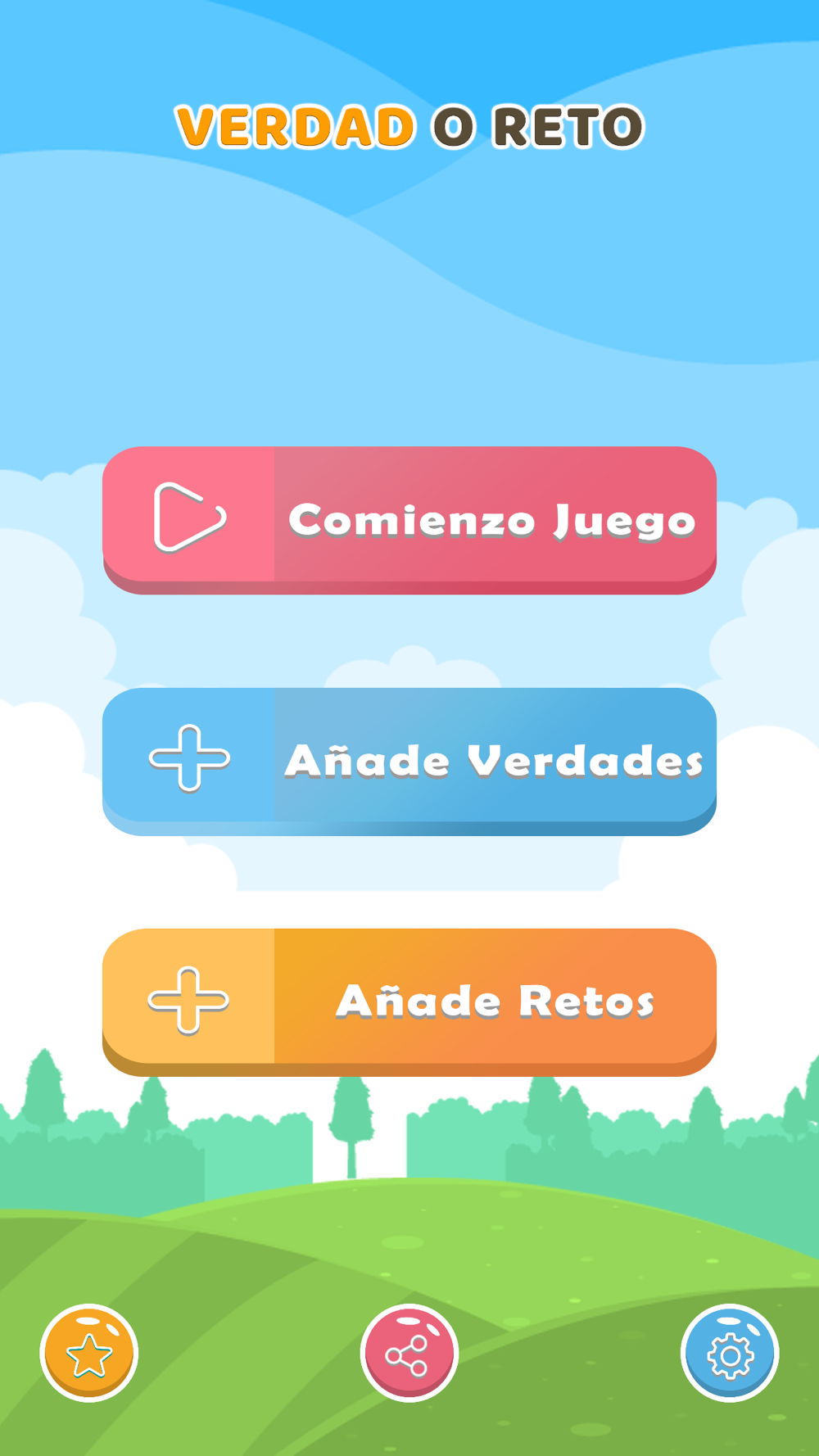Viewport: 819px width, 1456px height.
Task: Tap the orange star rating icon
Action: (88, 1353)
